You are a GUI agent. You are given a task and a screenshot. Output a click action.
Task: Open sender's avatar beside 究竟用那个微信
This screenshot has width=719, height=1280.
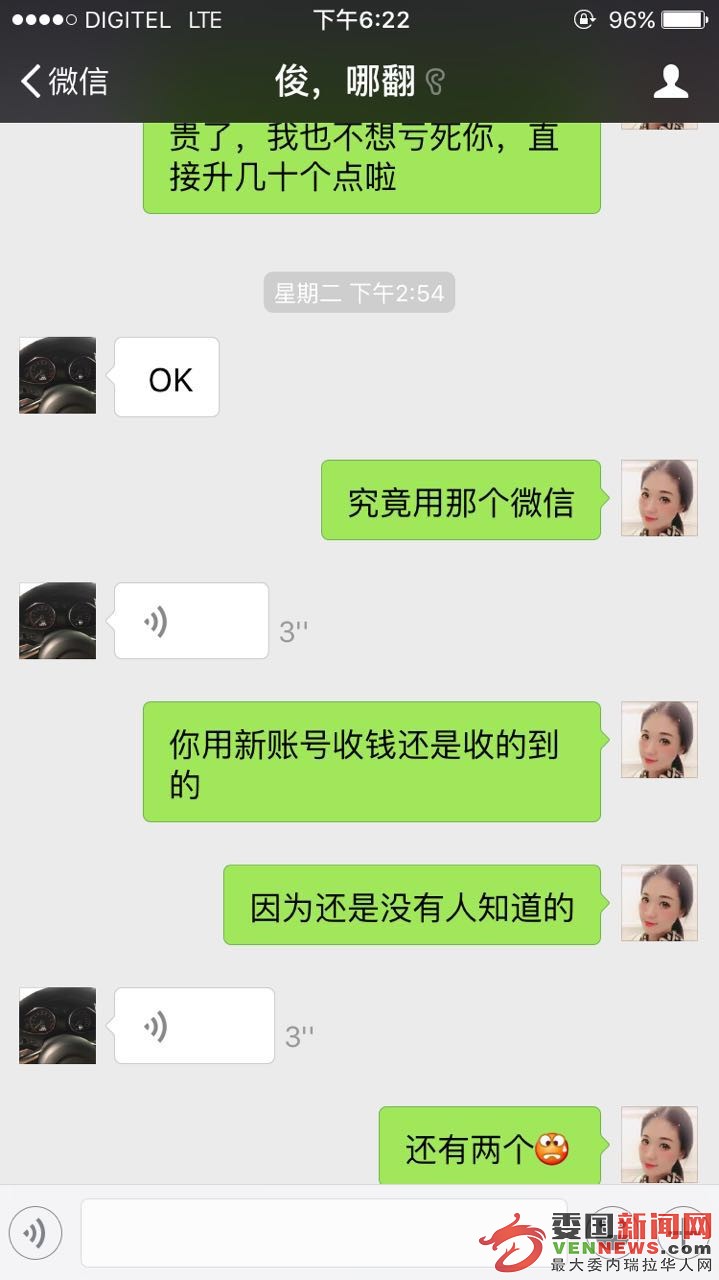coord(658,498)
